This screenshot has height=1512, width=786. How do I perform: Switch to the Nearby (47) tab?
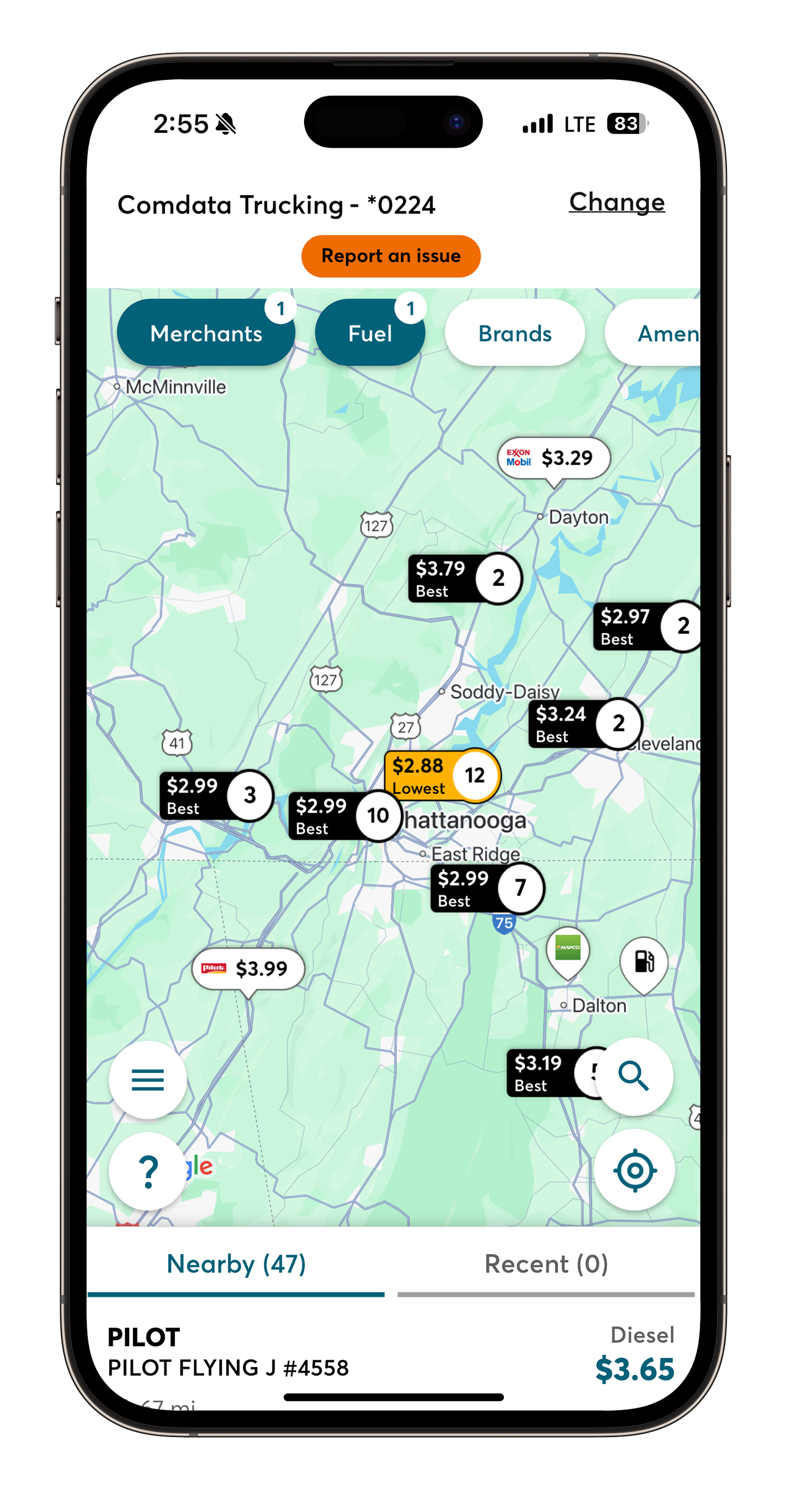pyautogui.click(x=236, y=1264)
